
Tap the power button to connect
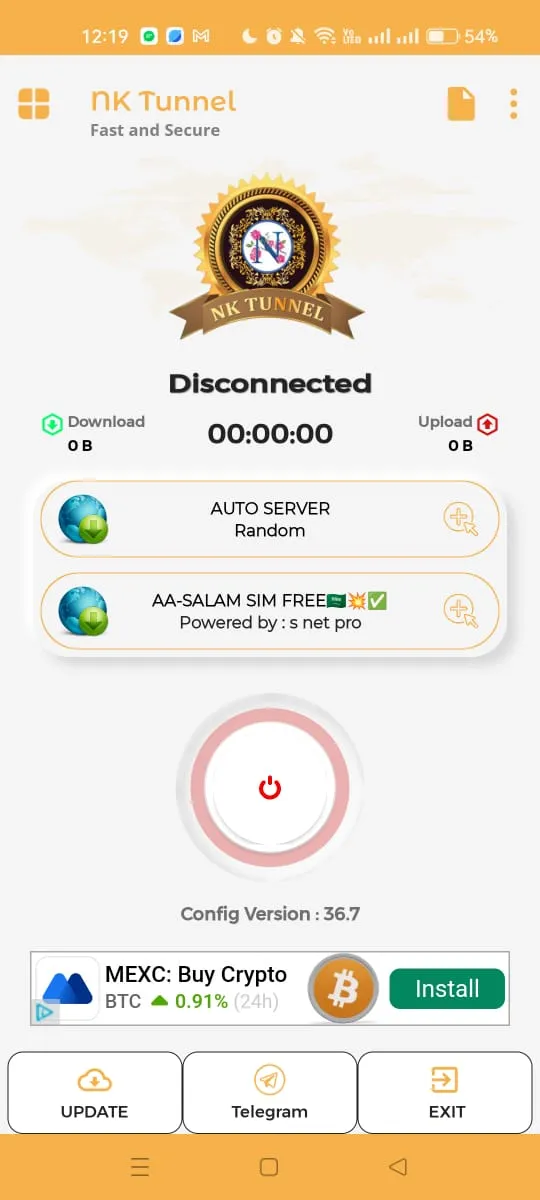click(x=270, y=788)
